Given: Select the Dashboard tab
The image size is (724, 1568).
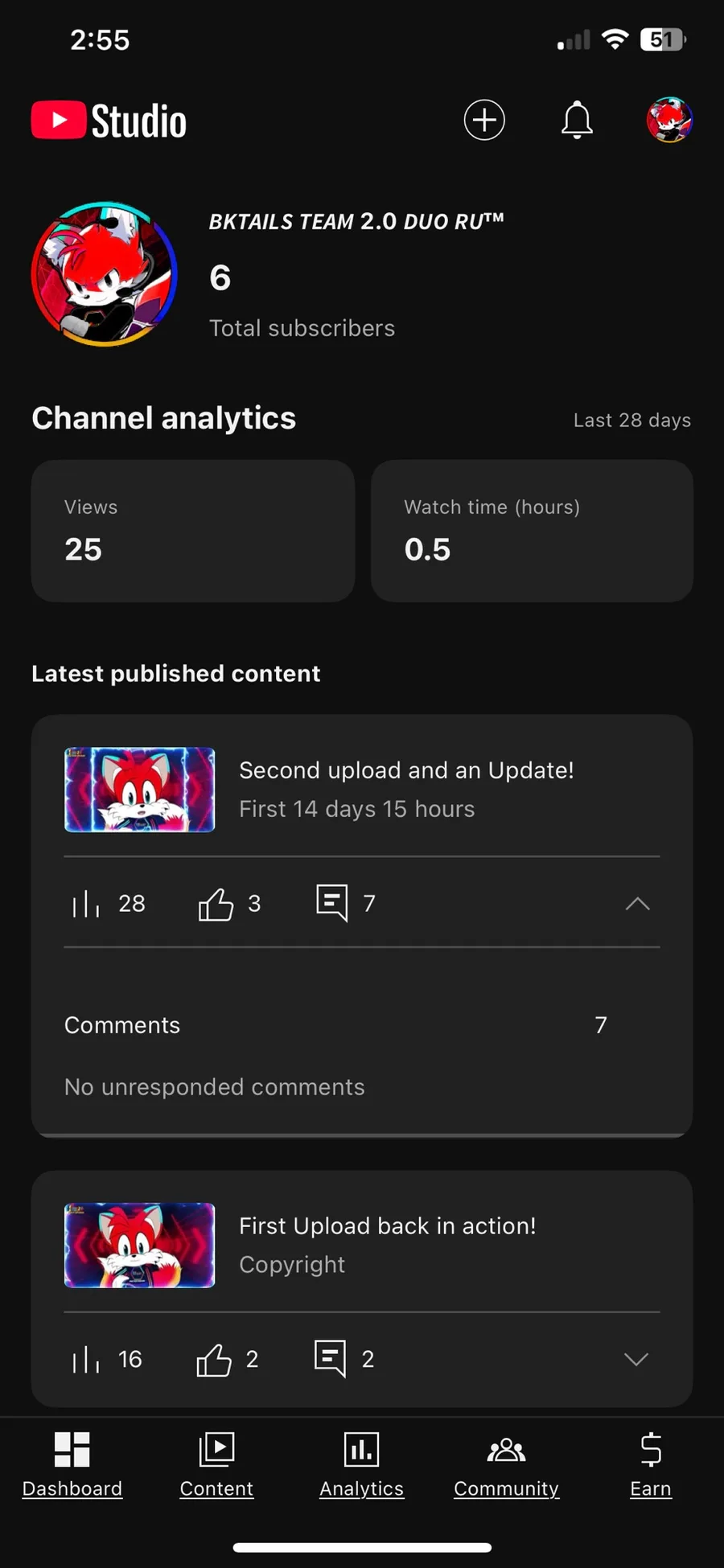Looking at the screenshot, I should tap(72, 1465).
